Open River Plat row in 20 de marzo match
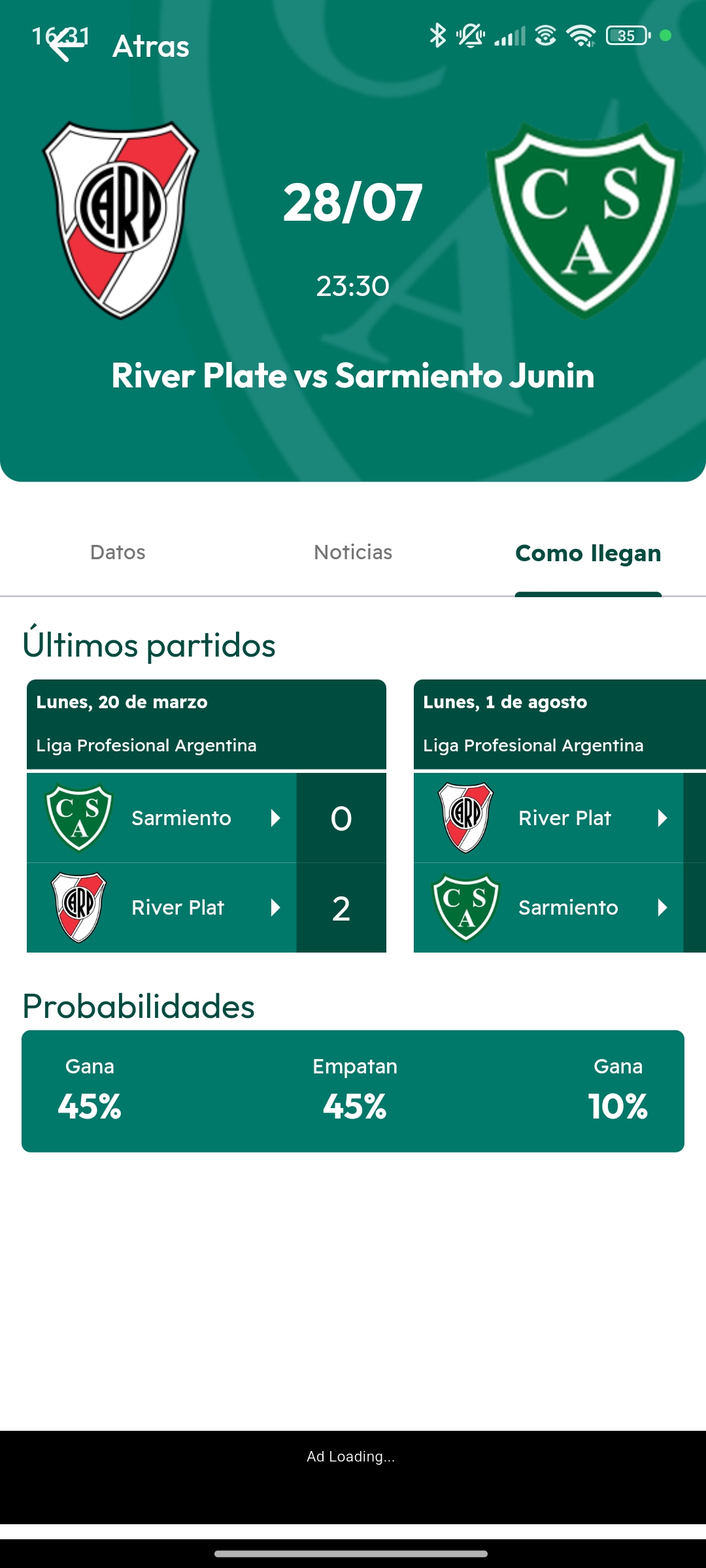706x1568 pixels. click(162, 907)
